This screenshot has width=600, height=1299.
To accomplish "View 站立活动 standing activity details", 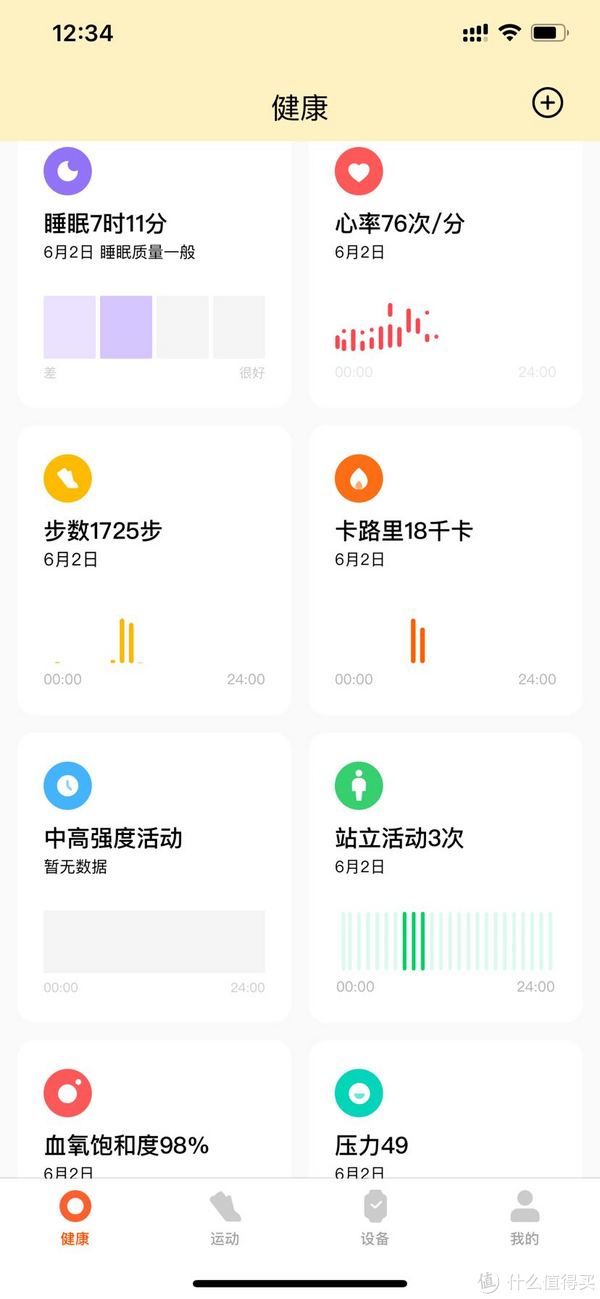I will [446, 877].
